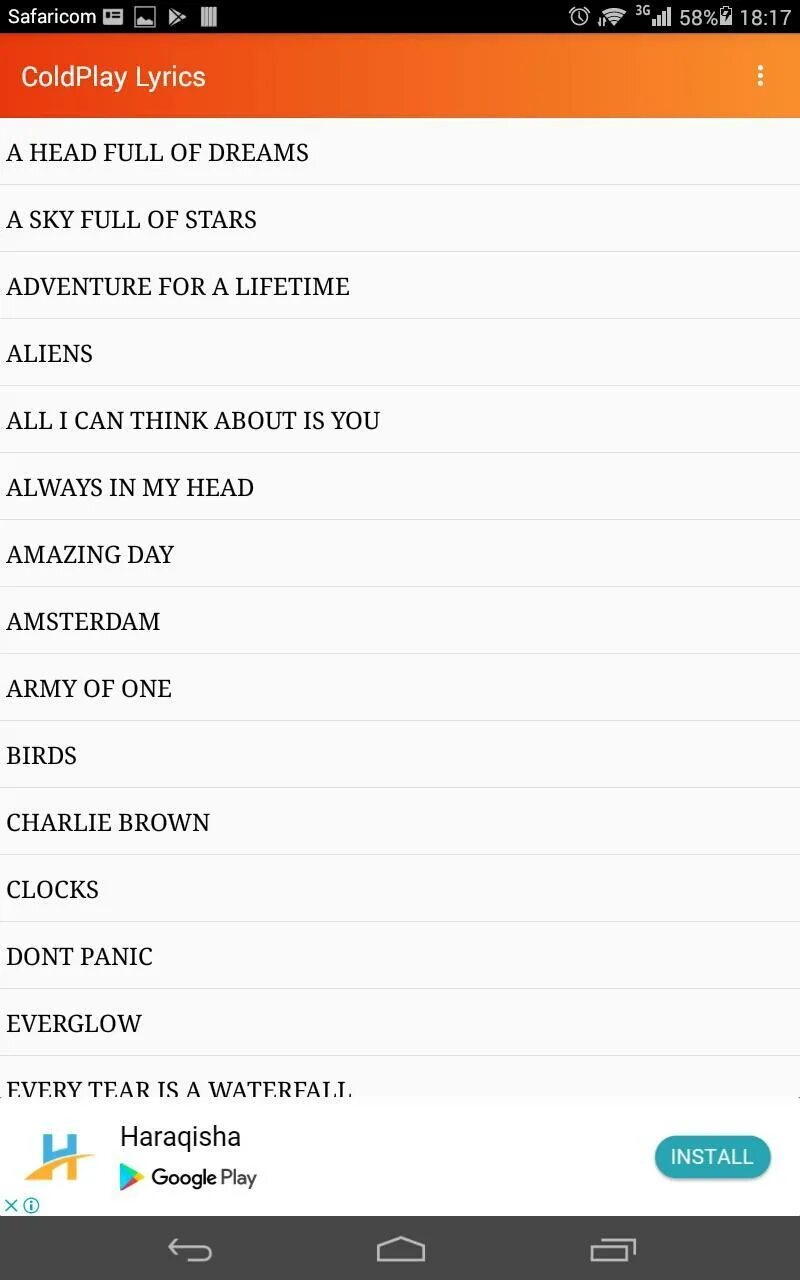Open the recent apps view
800x1280 pixels.
coord(613,1249)
